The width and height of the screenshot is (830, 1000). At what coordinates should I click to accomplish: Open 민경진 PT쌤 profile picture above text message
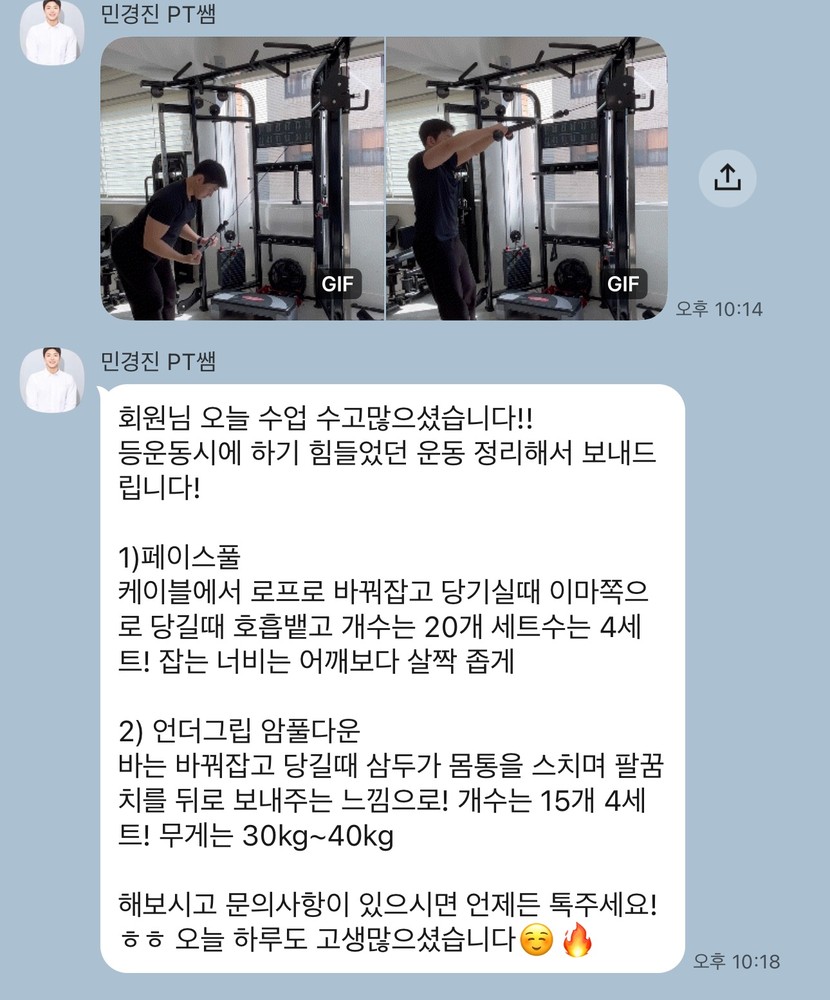click(52, 380)
